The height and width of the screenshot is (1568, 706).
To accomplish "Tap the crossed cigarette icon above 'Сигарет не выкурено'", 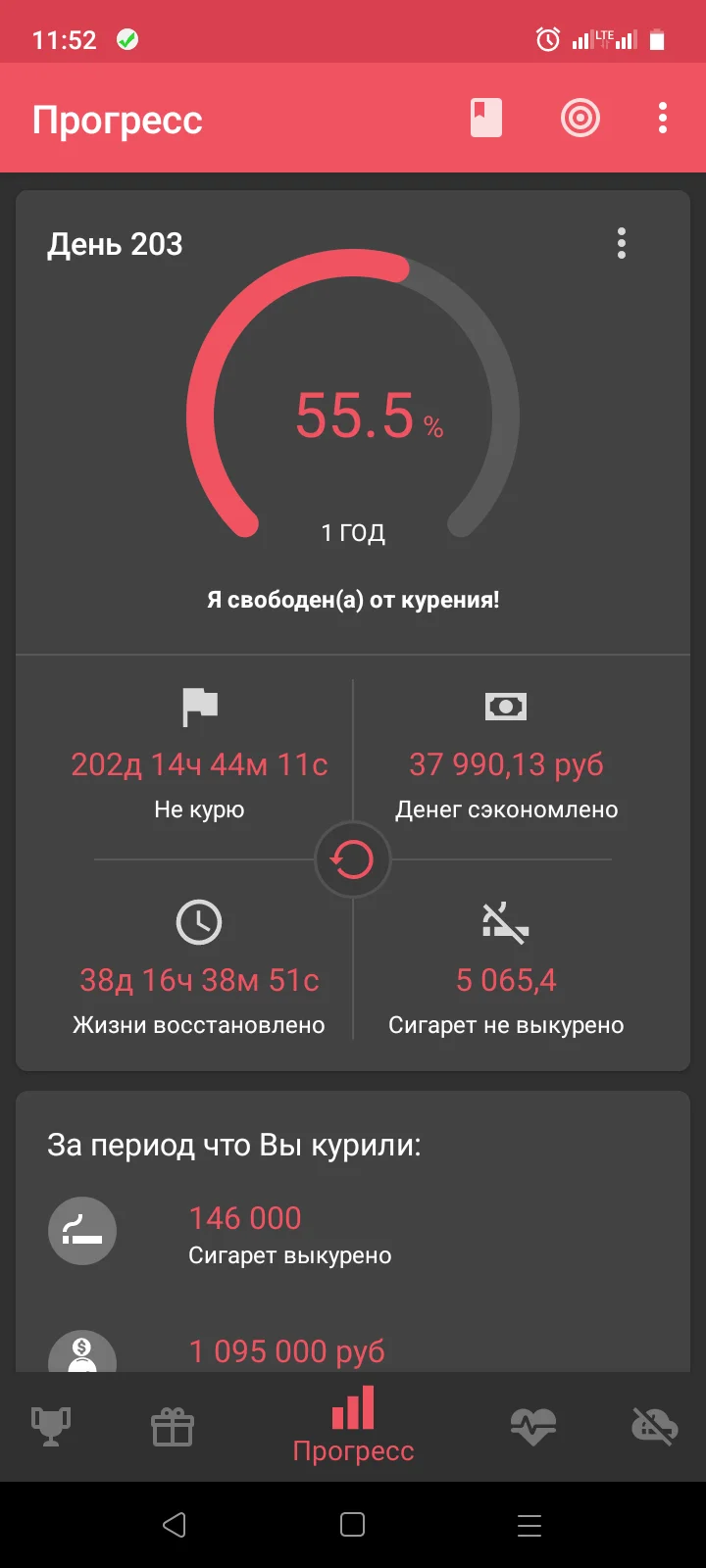I will coord(506,922).
